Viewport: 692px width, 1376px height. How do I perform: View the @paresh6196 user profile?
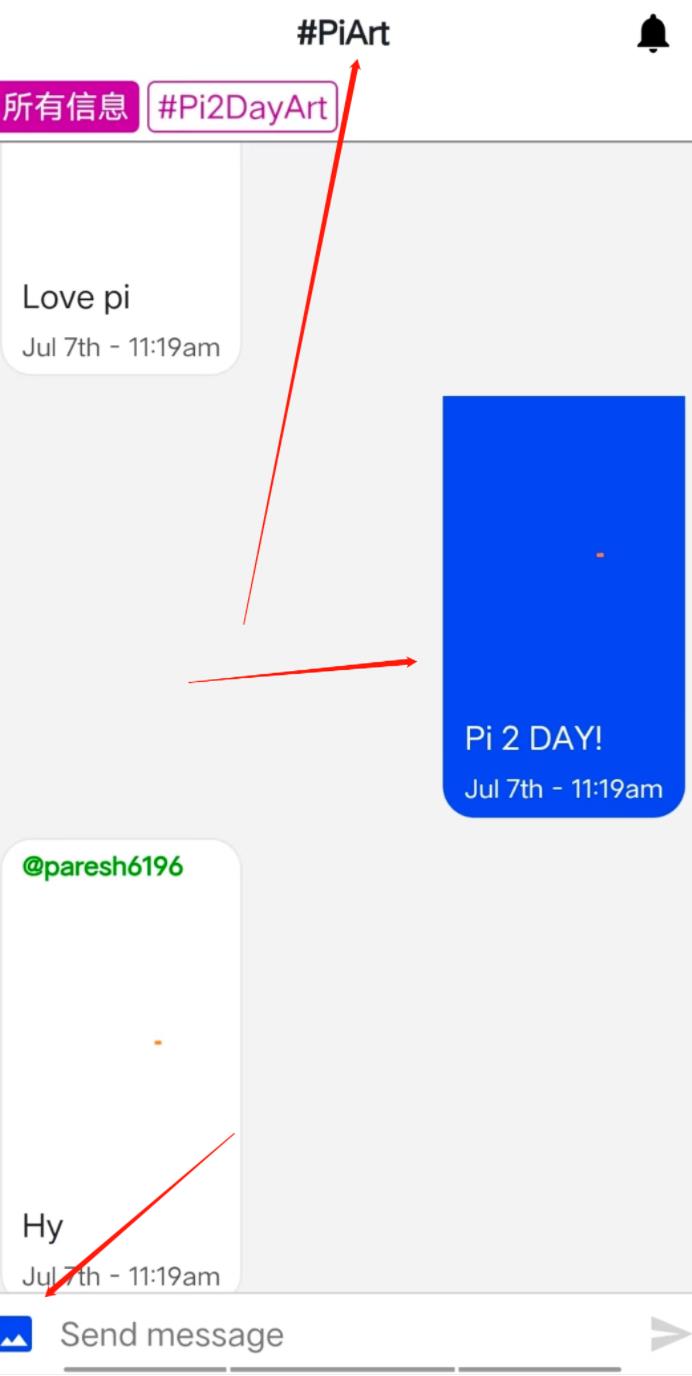(x=103, y=866)
